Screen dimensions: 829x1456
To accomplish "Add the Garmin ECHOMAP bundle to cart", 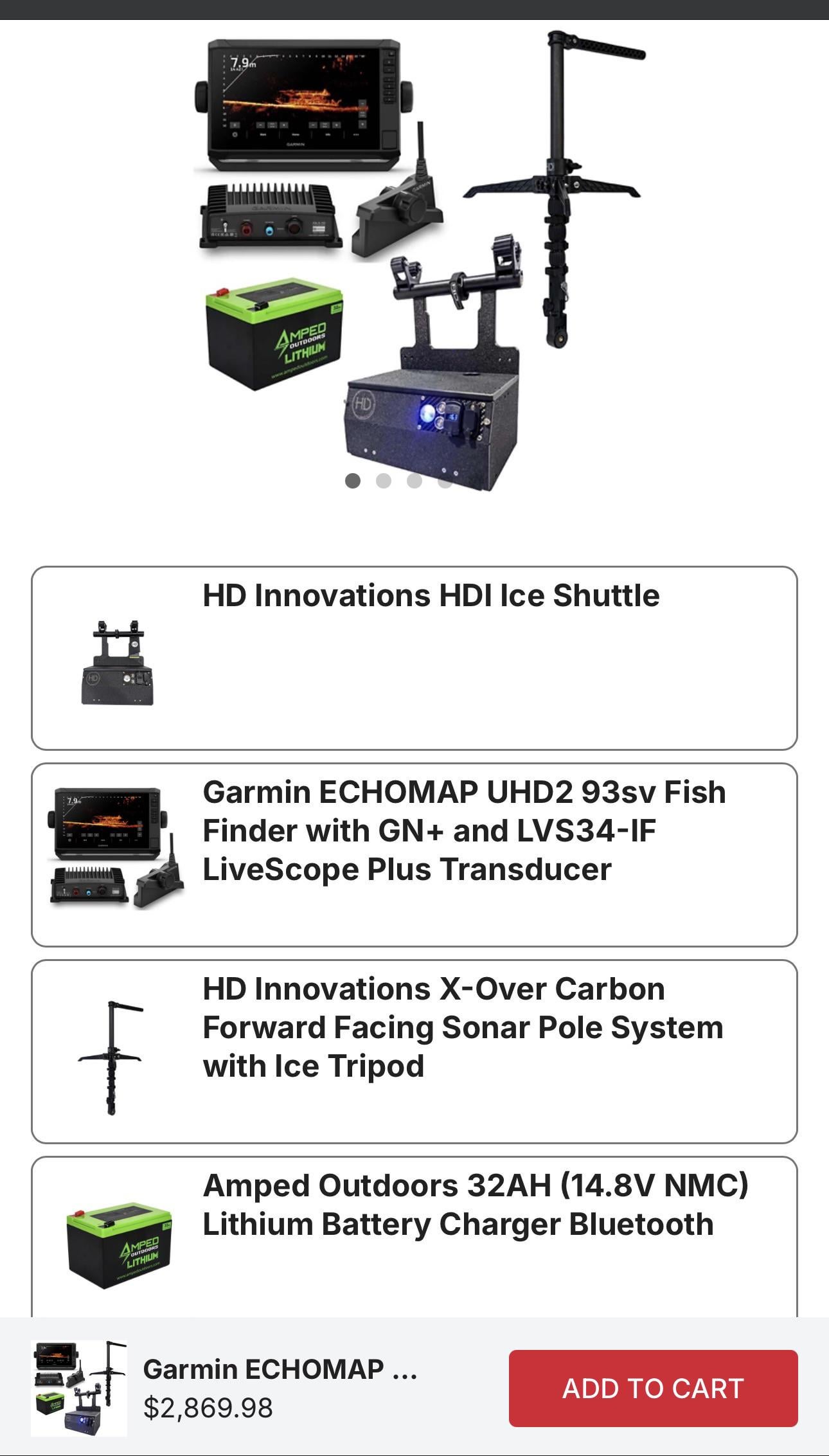I will [x=653, y=1388].
